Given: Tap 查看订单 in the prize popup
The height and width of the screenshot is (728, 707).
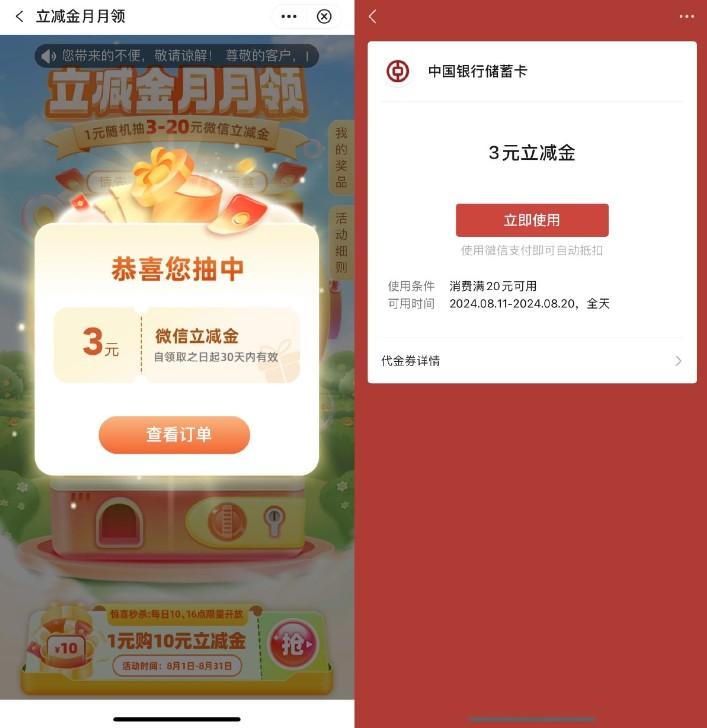Looking at the screenshot, I should pos(174,435).
